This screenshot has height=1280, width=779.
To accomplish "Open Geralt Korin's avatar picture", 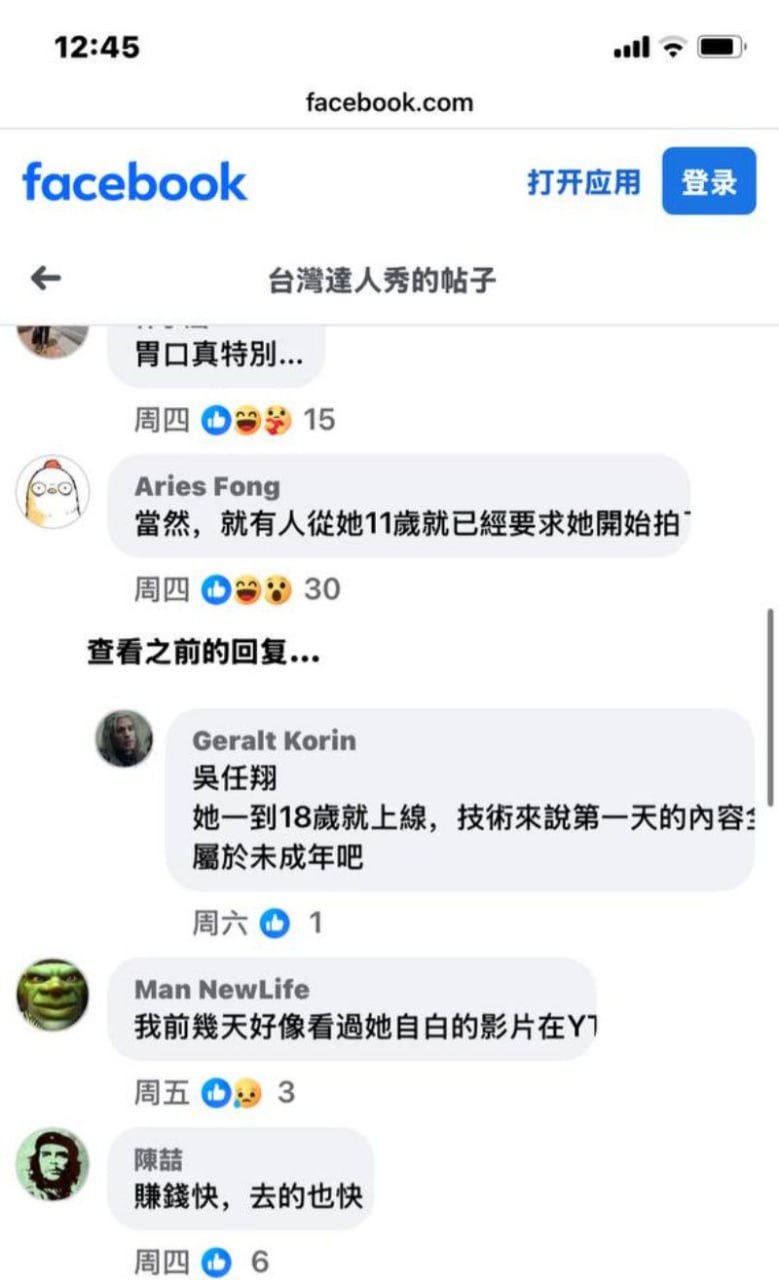I will [x=124, y=739].
